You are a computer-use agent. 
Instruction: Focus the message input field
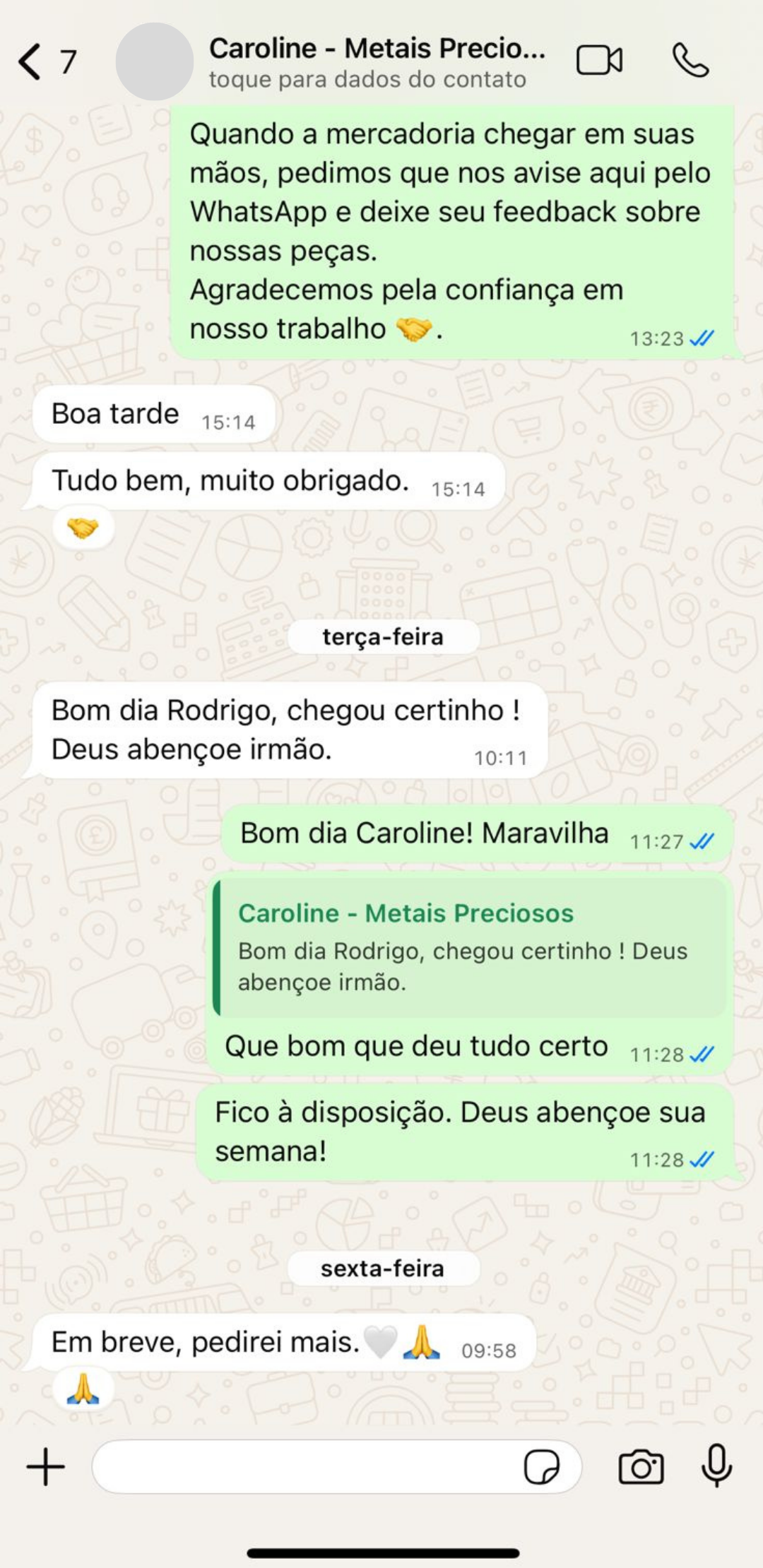pos(304,1467)
